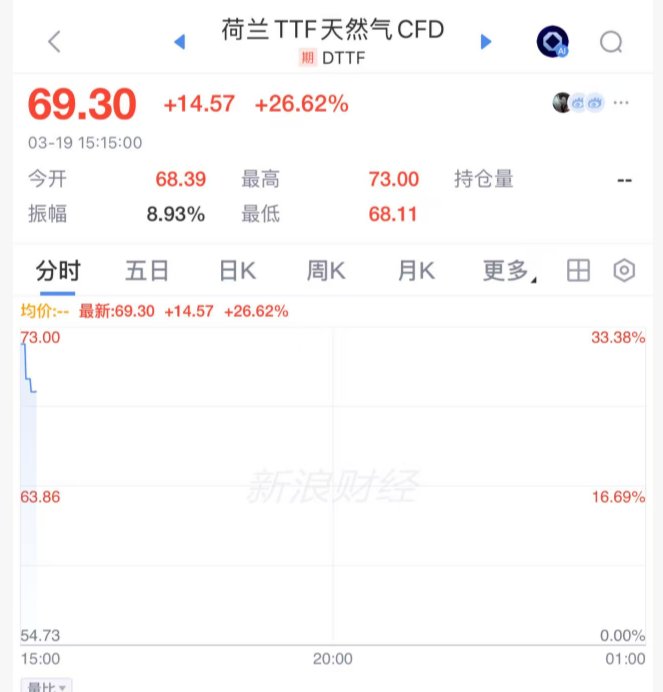Open chart settings hexagon icon
The height and width of the screenshot is (692, 663).
click(624, 271)
